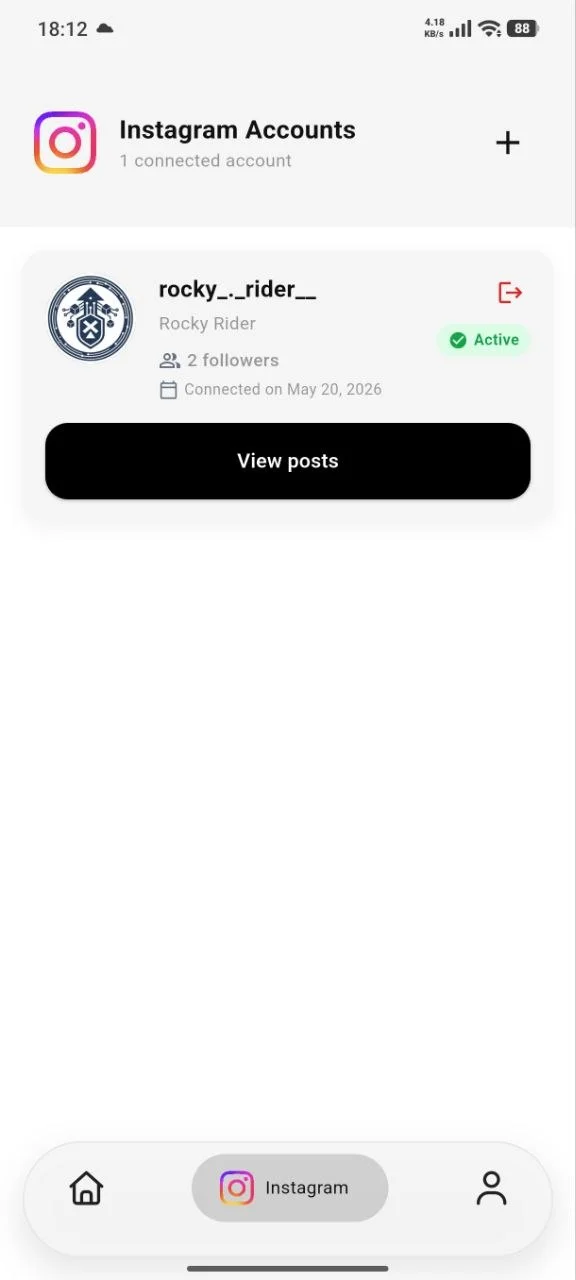The image size is (576, 1280).
Task: Add a new Instagram account with plus icon
Action: point(508,143)
